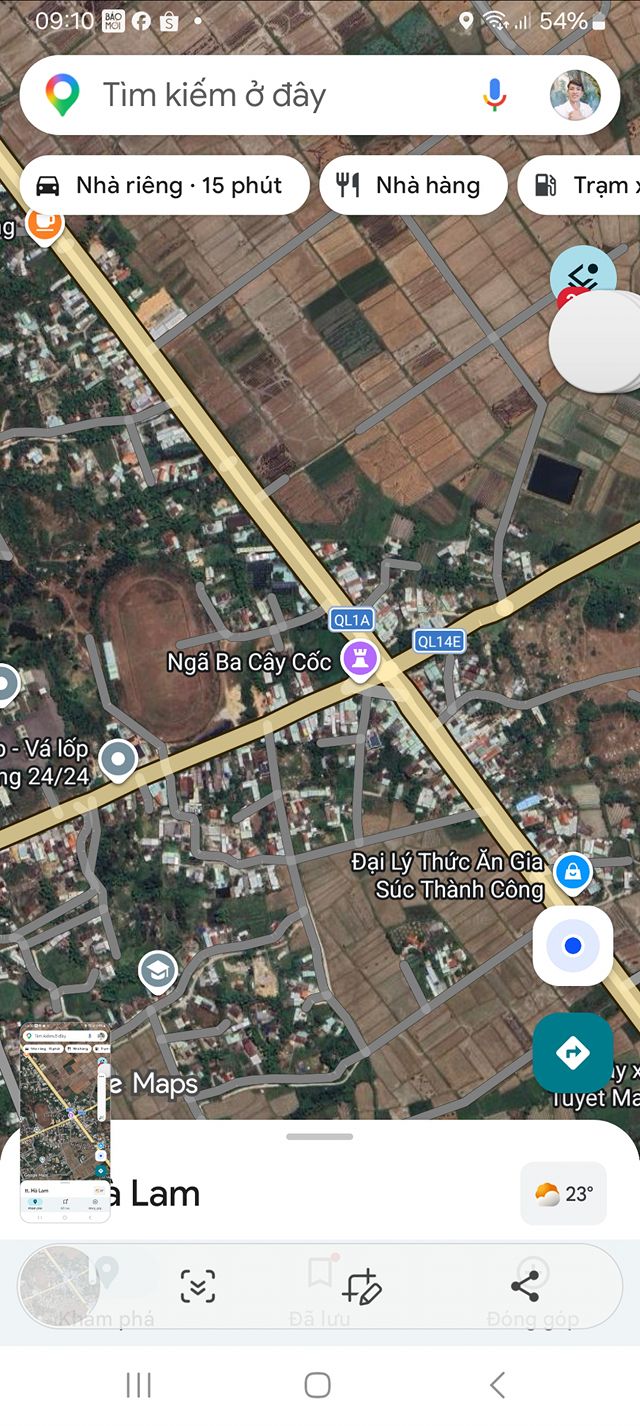640x1426 pixels.
Task: Start scroll capture from the screenshot toolbar
Action: point(198,1286)
